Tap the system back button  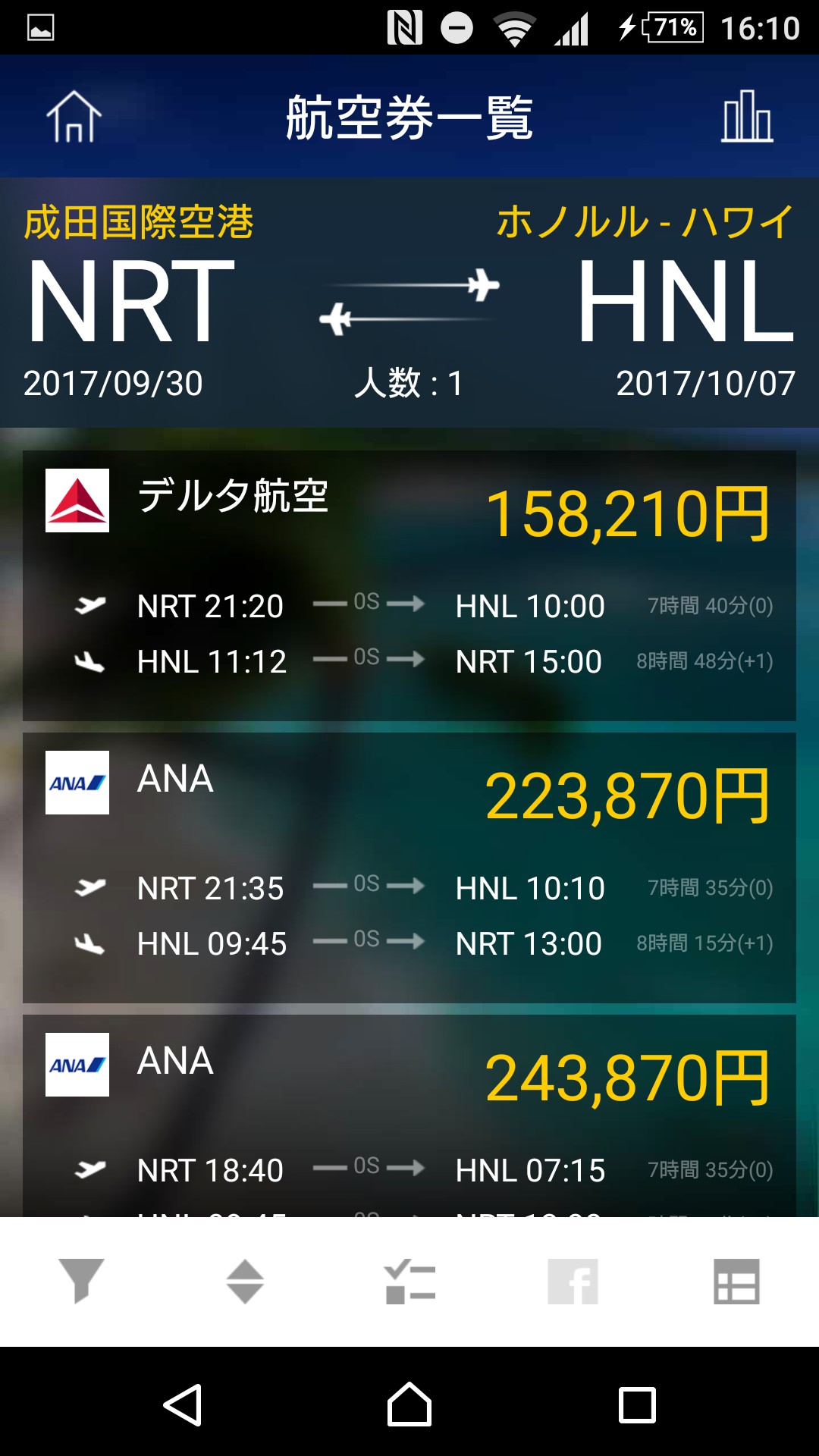click(x=183, y=1405)
